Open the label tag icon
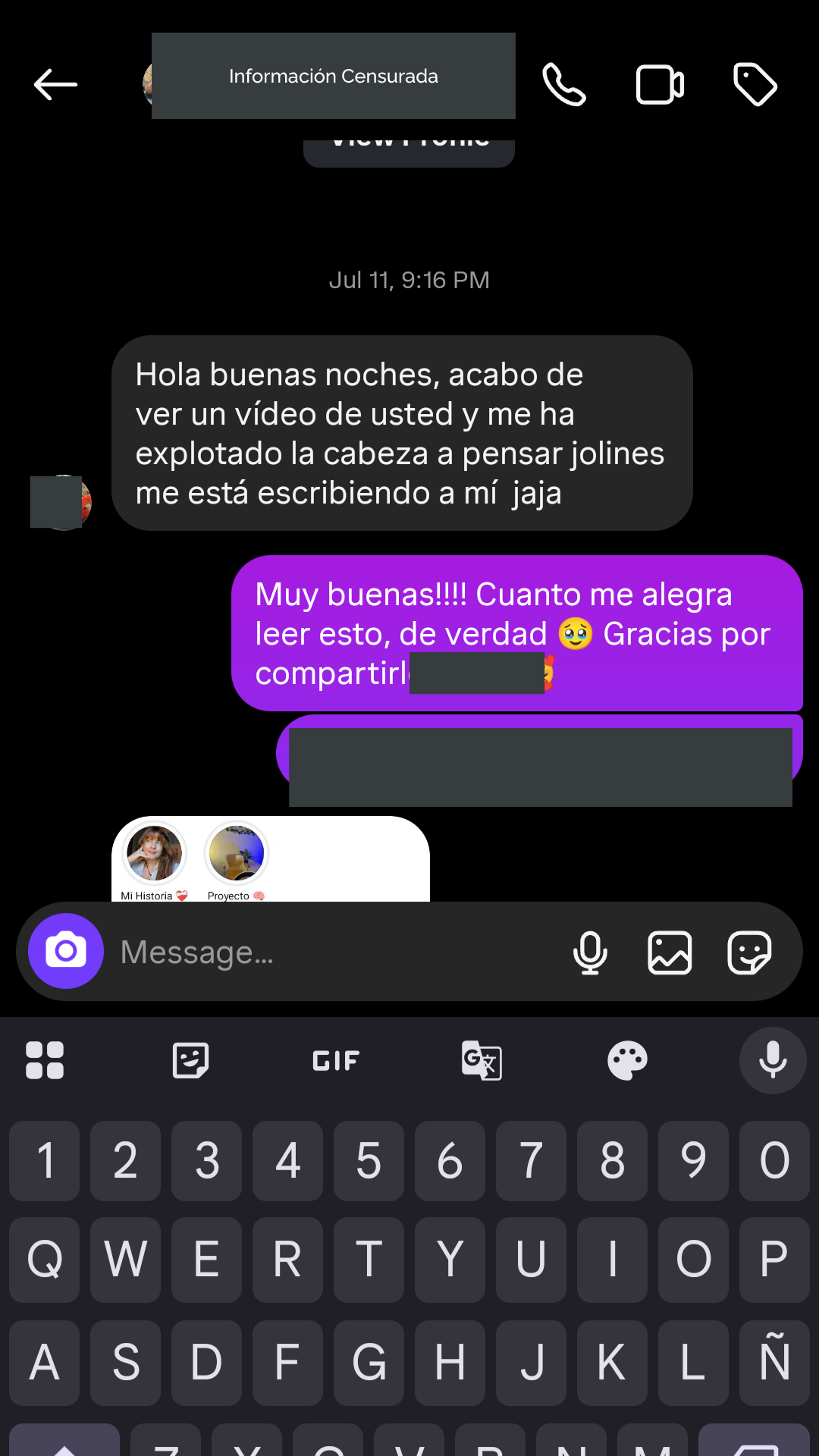Image resolution: width=819 pixels, height=1456 pixels. pos(755,84)
